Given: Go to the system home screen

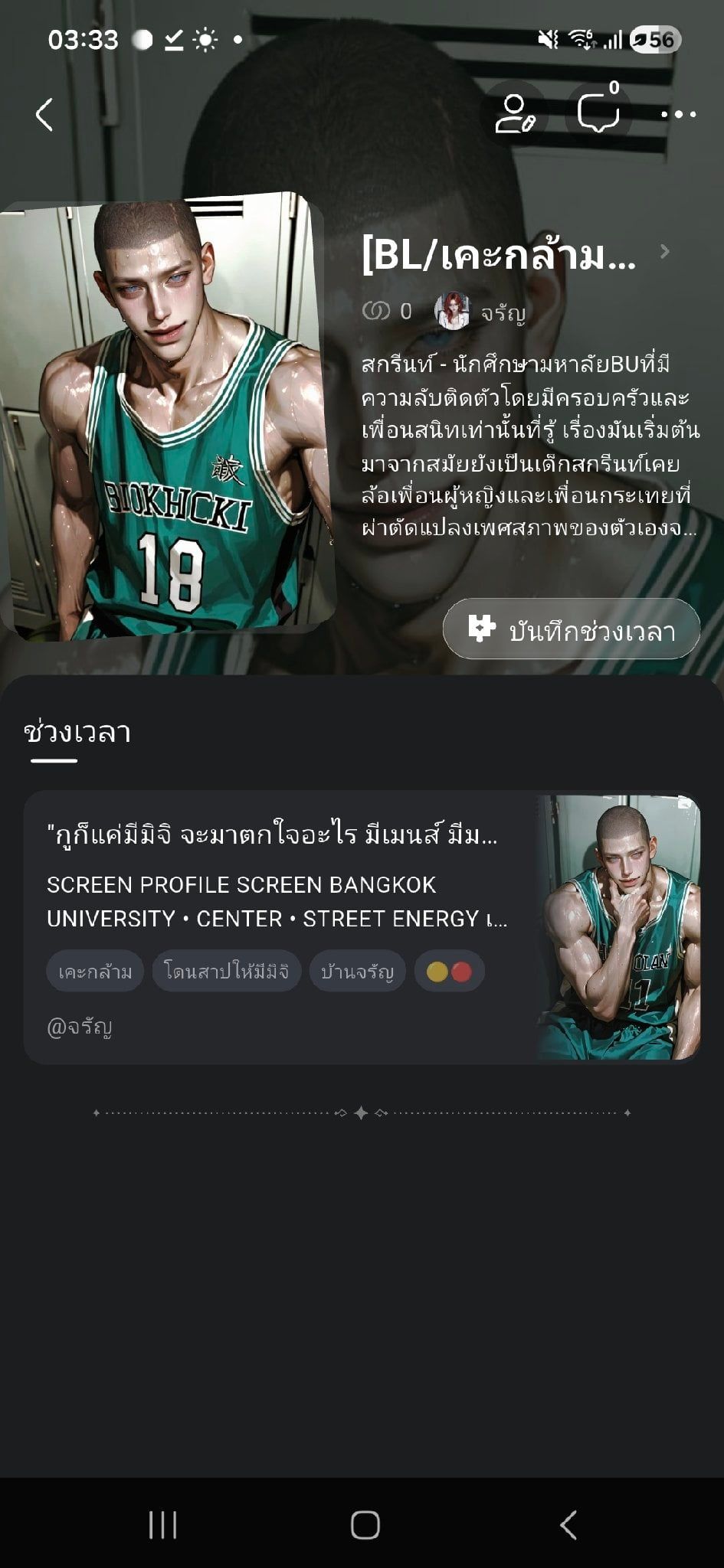Looking at the screenshot, I should [365, 1524].
